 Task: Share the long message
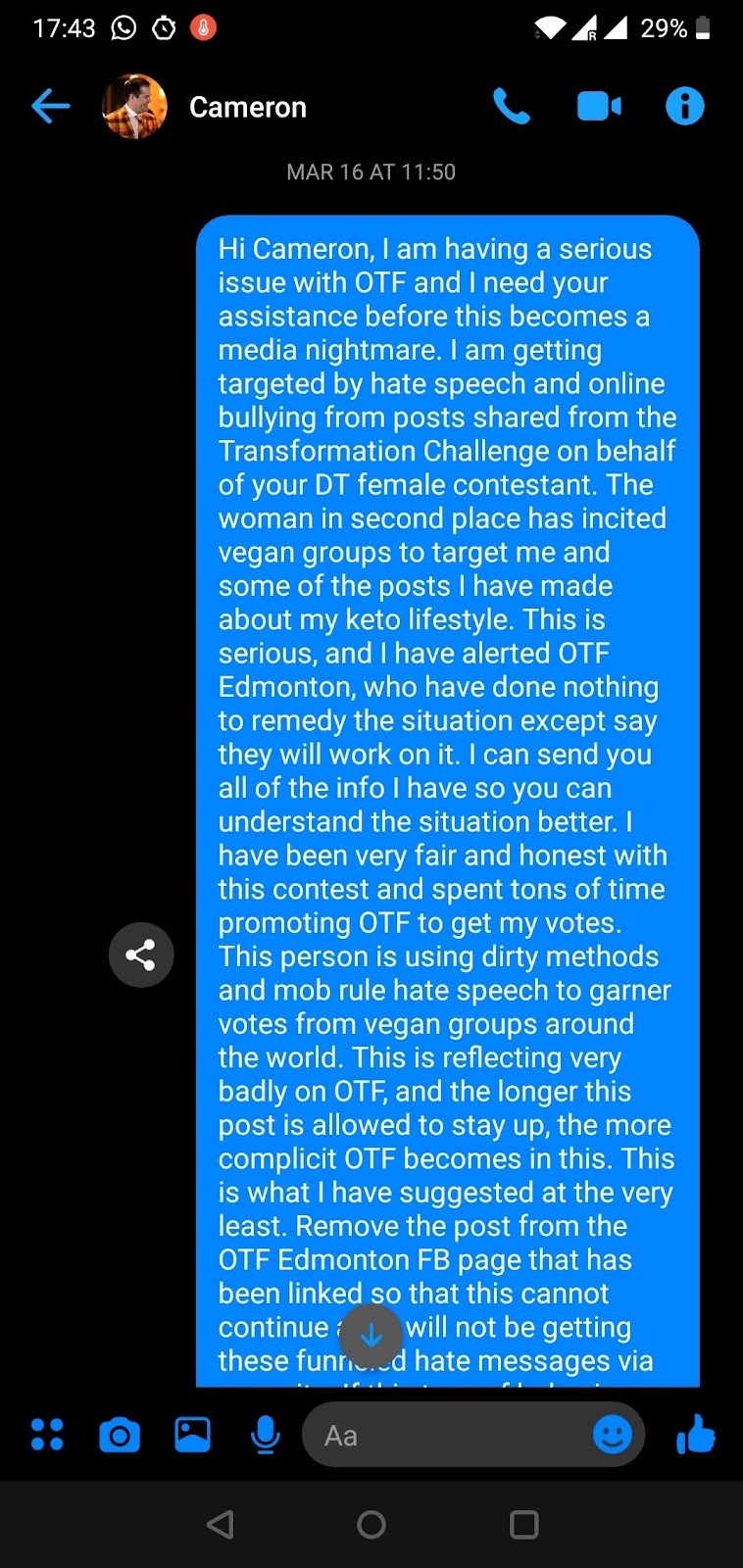pos(141,955)
